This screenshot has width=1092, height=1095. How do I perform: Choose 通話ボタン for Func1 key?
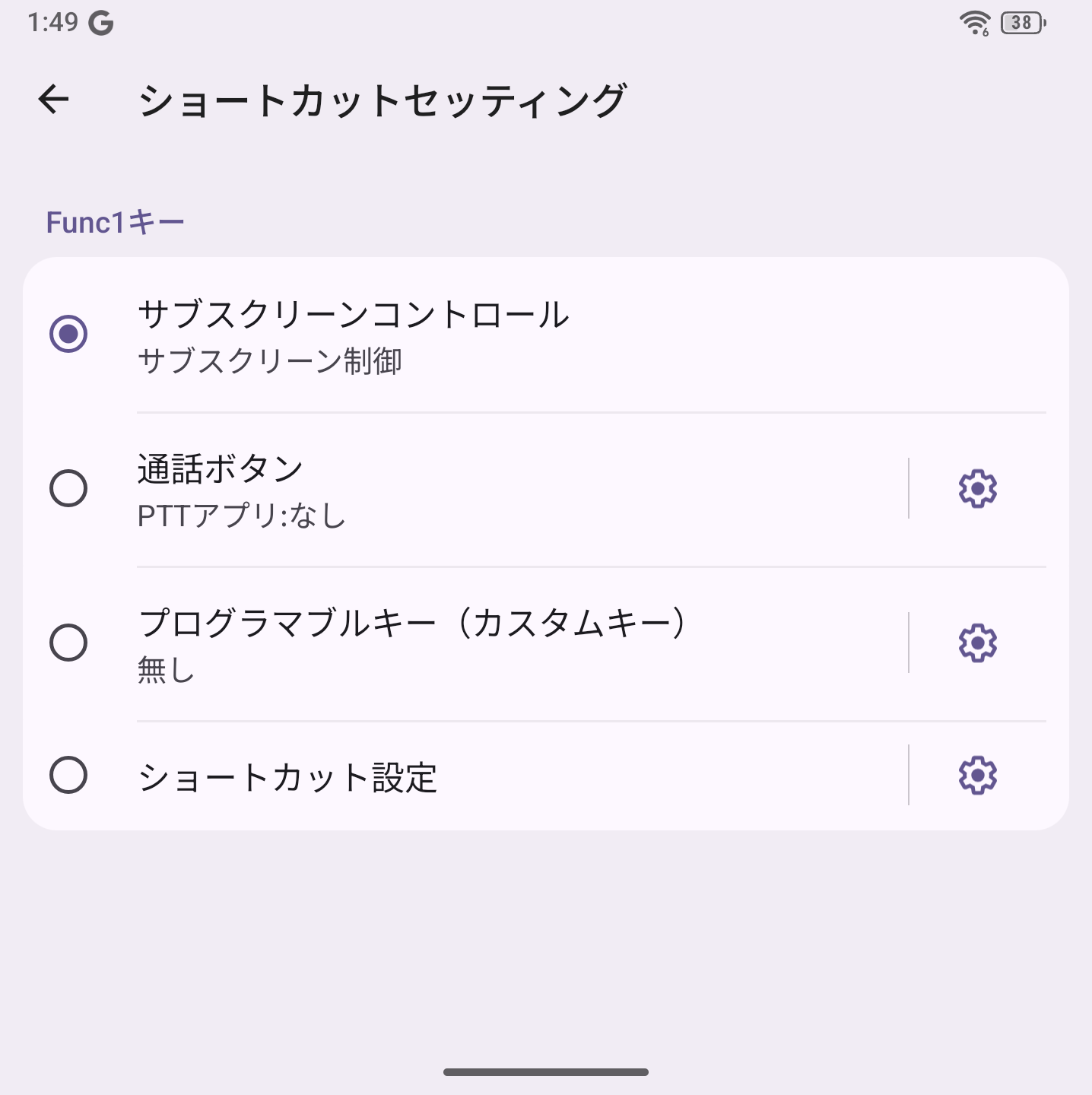coord(68,488)
